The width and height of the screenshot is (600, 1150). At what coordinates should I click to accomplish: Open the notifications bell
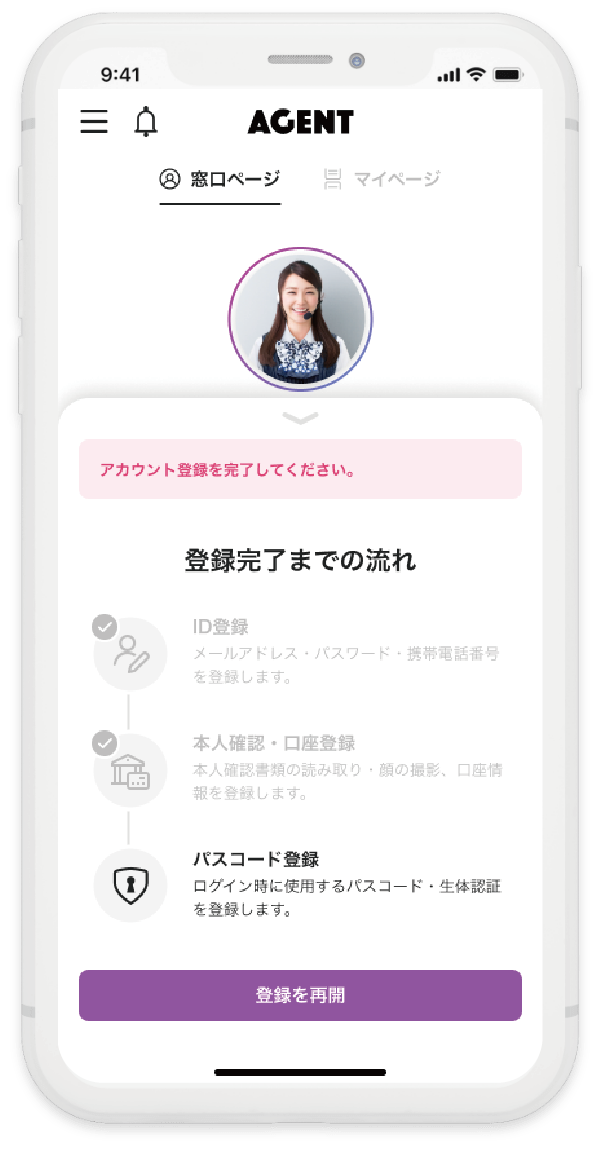point(146,122)
